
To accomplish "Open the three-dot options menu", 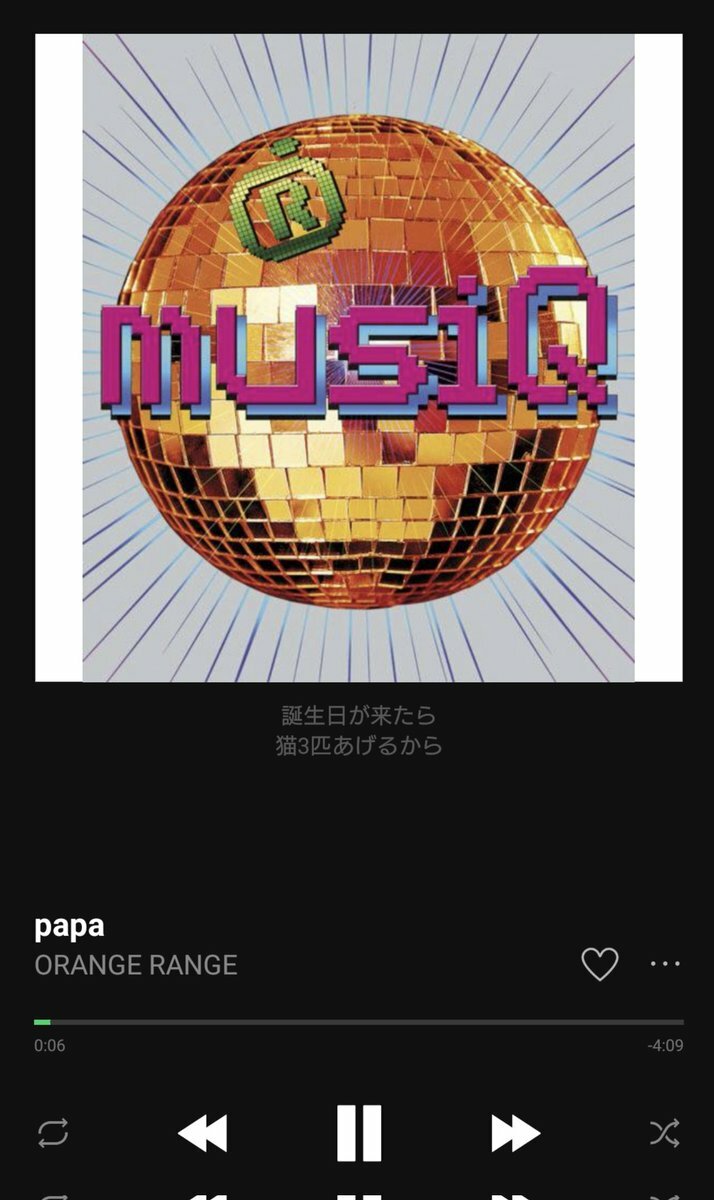I will (665, 964).
